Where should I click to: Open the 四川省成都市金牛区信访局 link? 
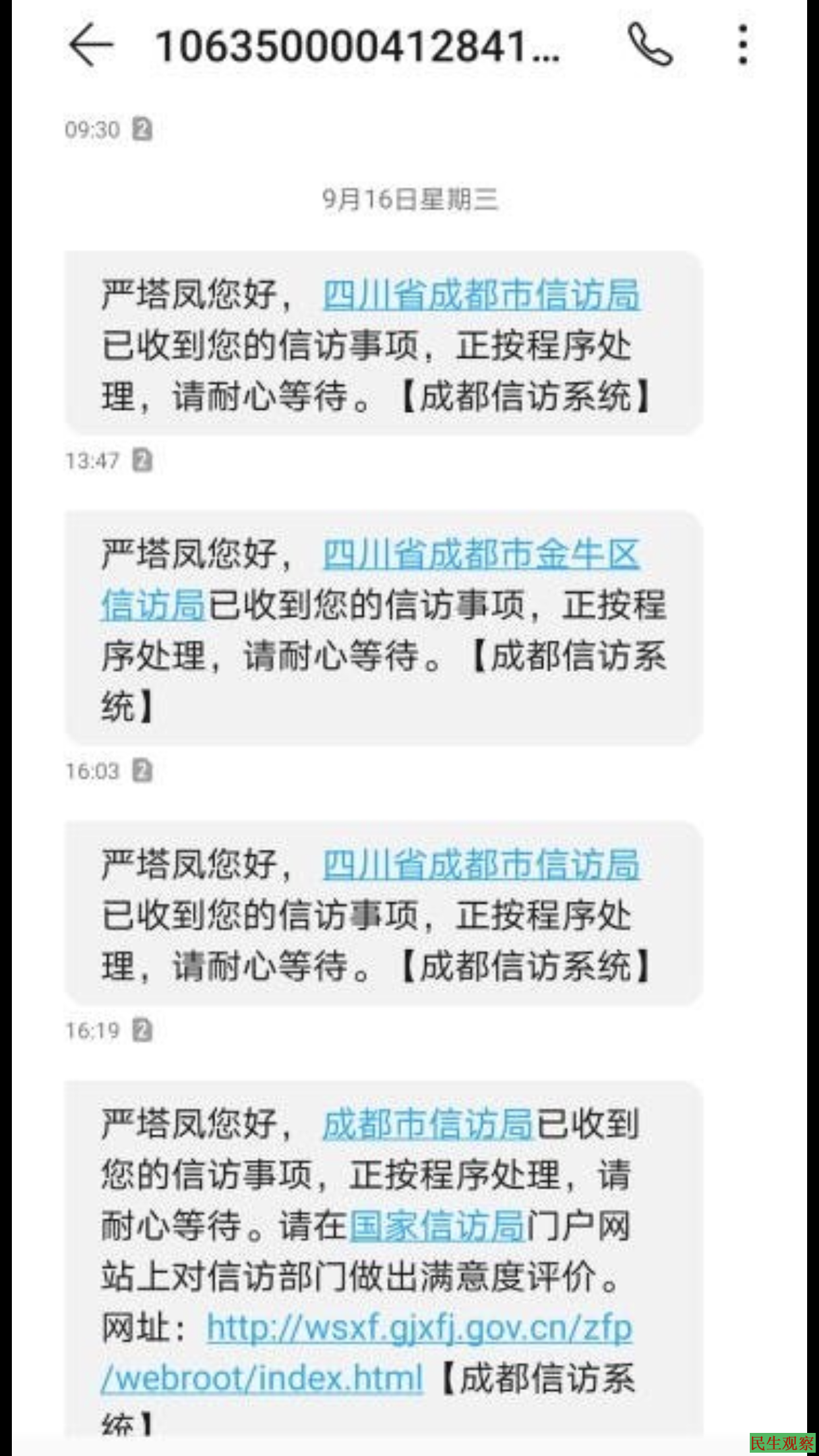(x=481, y=555)
